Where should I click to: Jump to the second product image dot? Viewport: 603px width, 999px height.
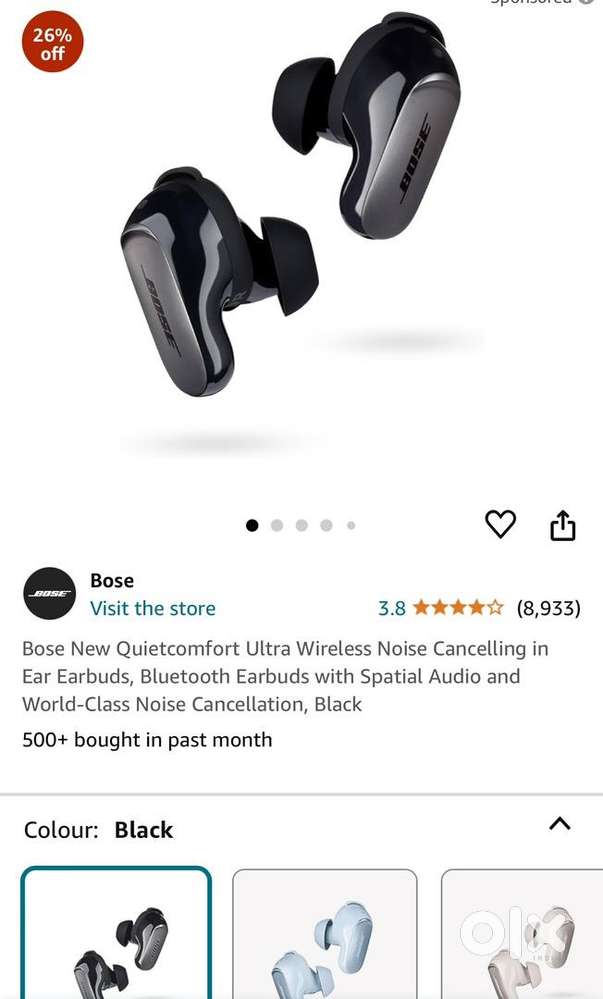coord(277,525)
